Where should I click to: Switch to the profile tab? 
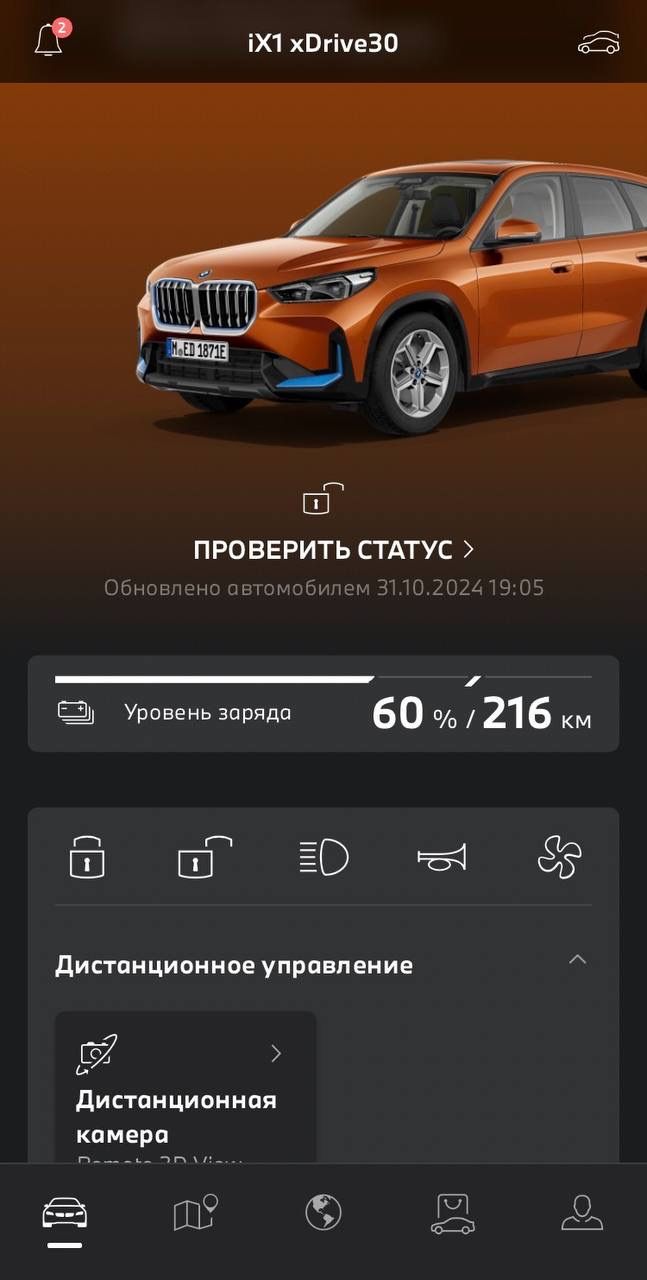581,1213
